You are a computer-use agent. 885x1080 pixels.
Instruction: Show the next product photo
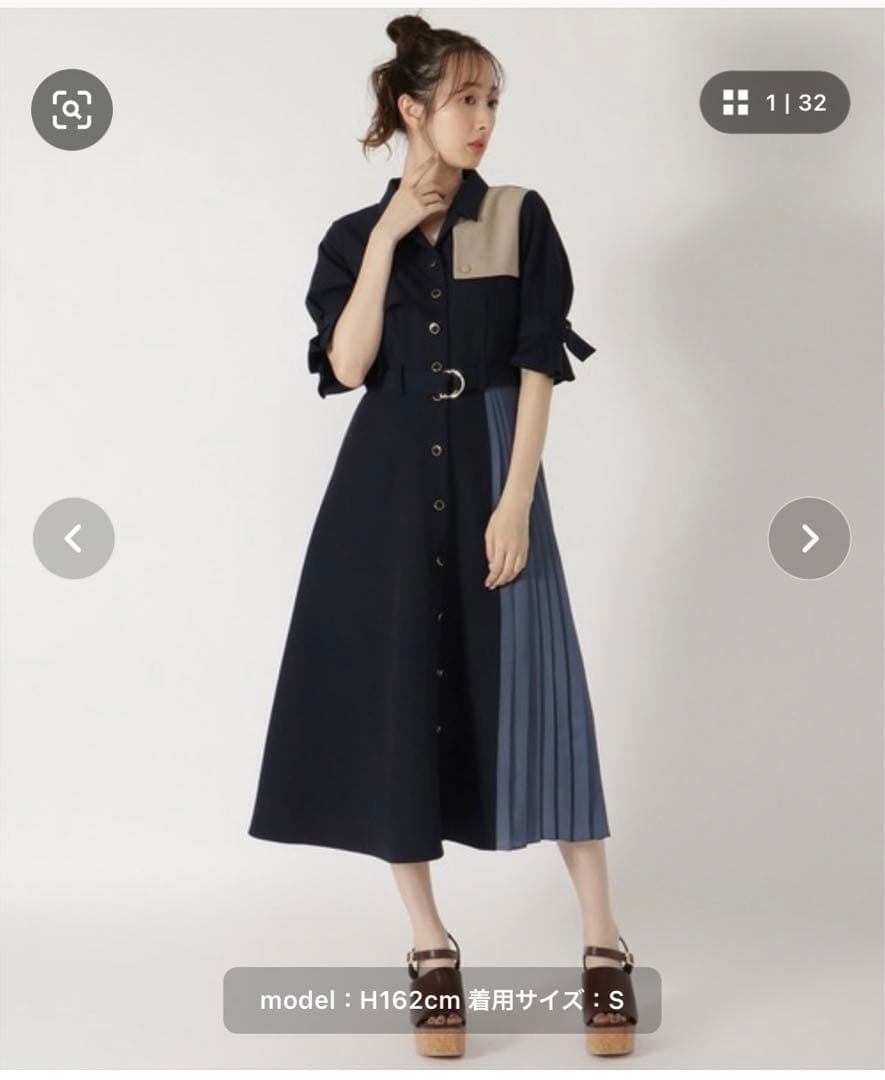click(809, 538)
